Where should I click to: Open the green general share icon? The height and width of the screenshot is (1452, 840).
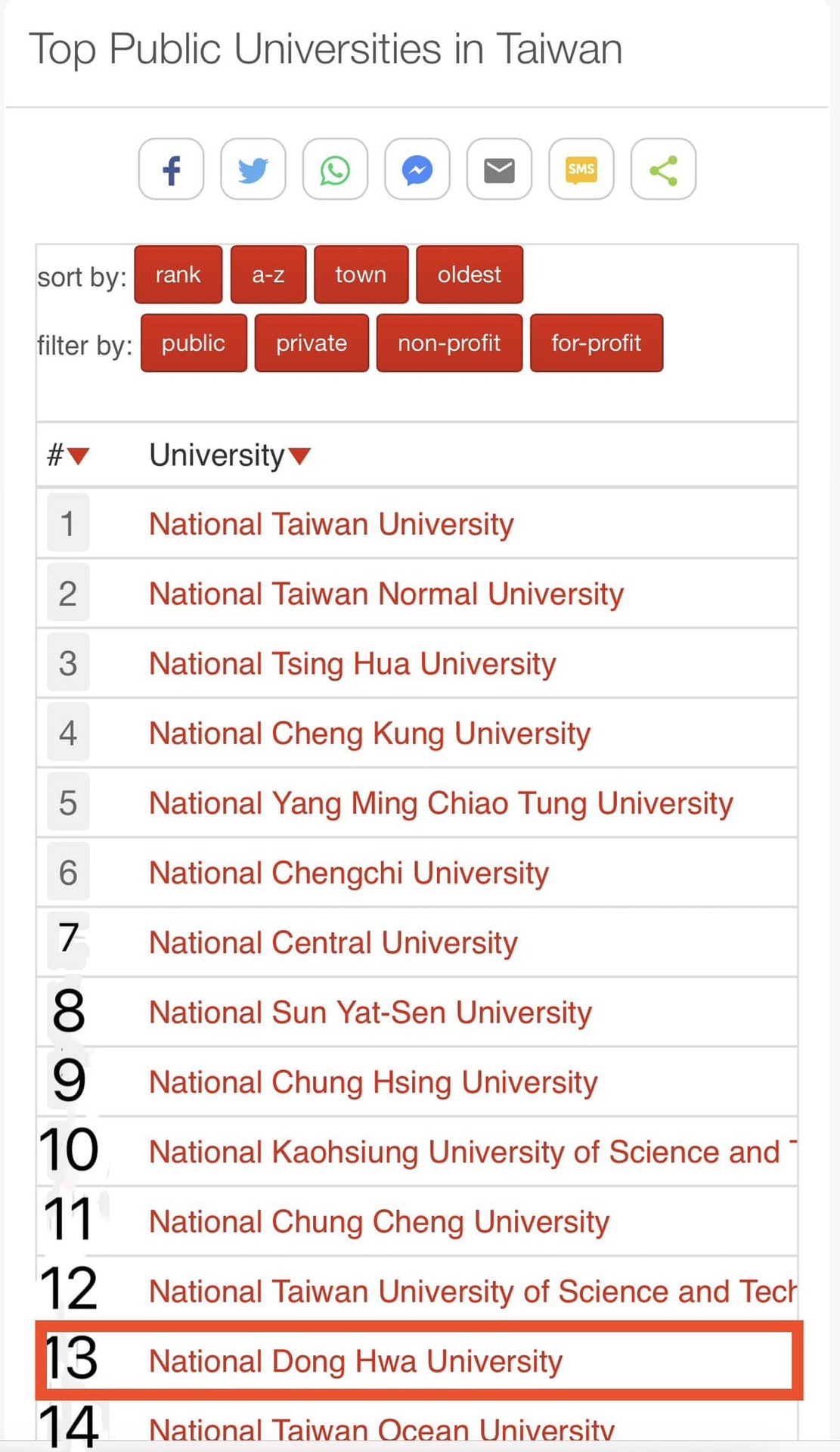[663, 169]
